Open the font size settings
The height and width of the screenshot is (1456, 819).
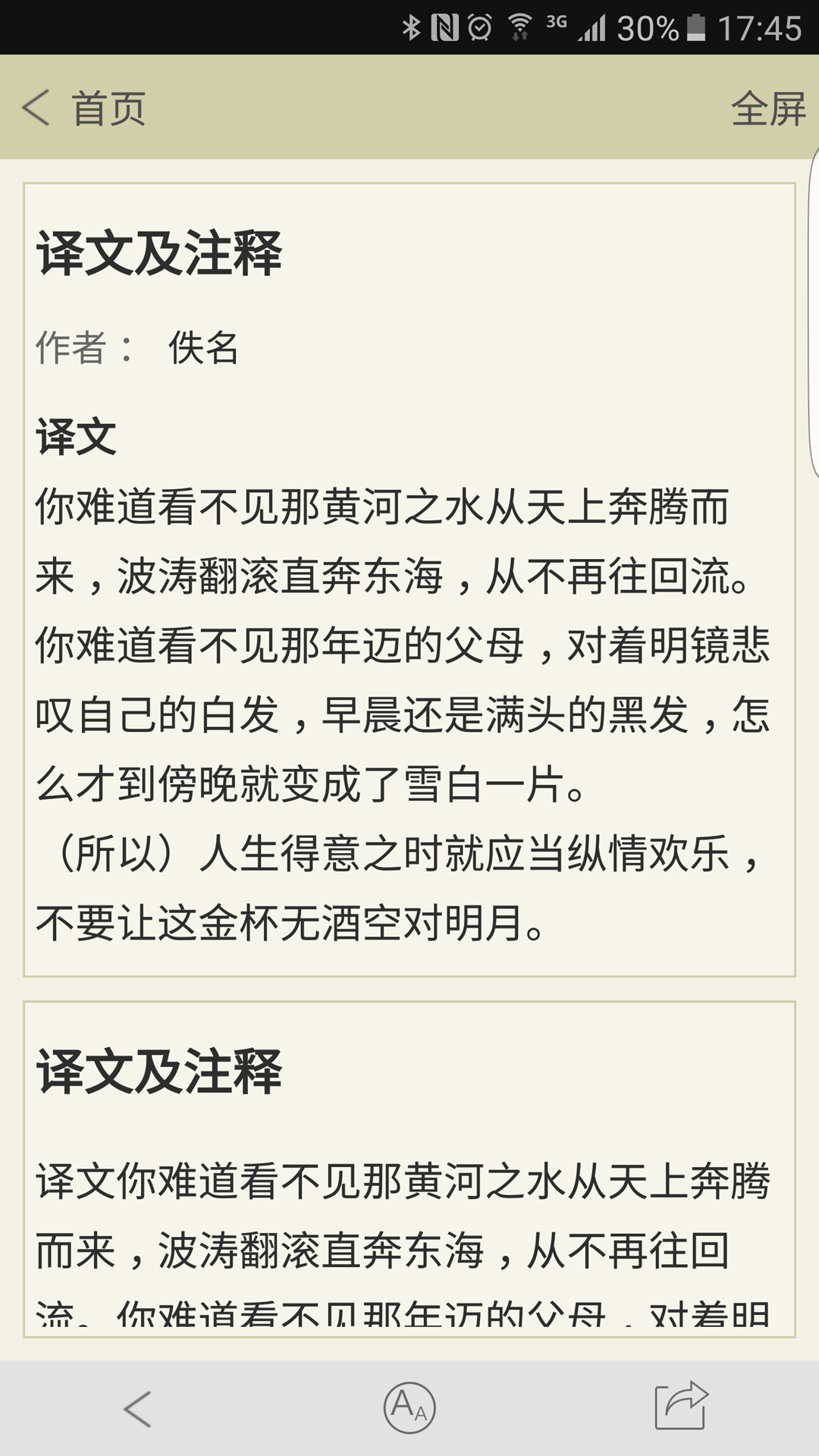coord(409,1407)
